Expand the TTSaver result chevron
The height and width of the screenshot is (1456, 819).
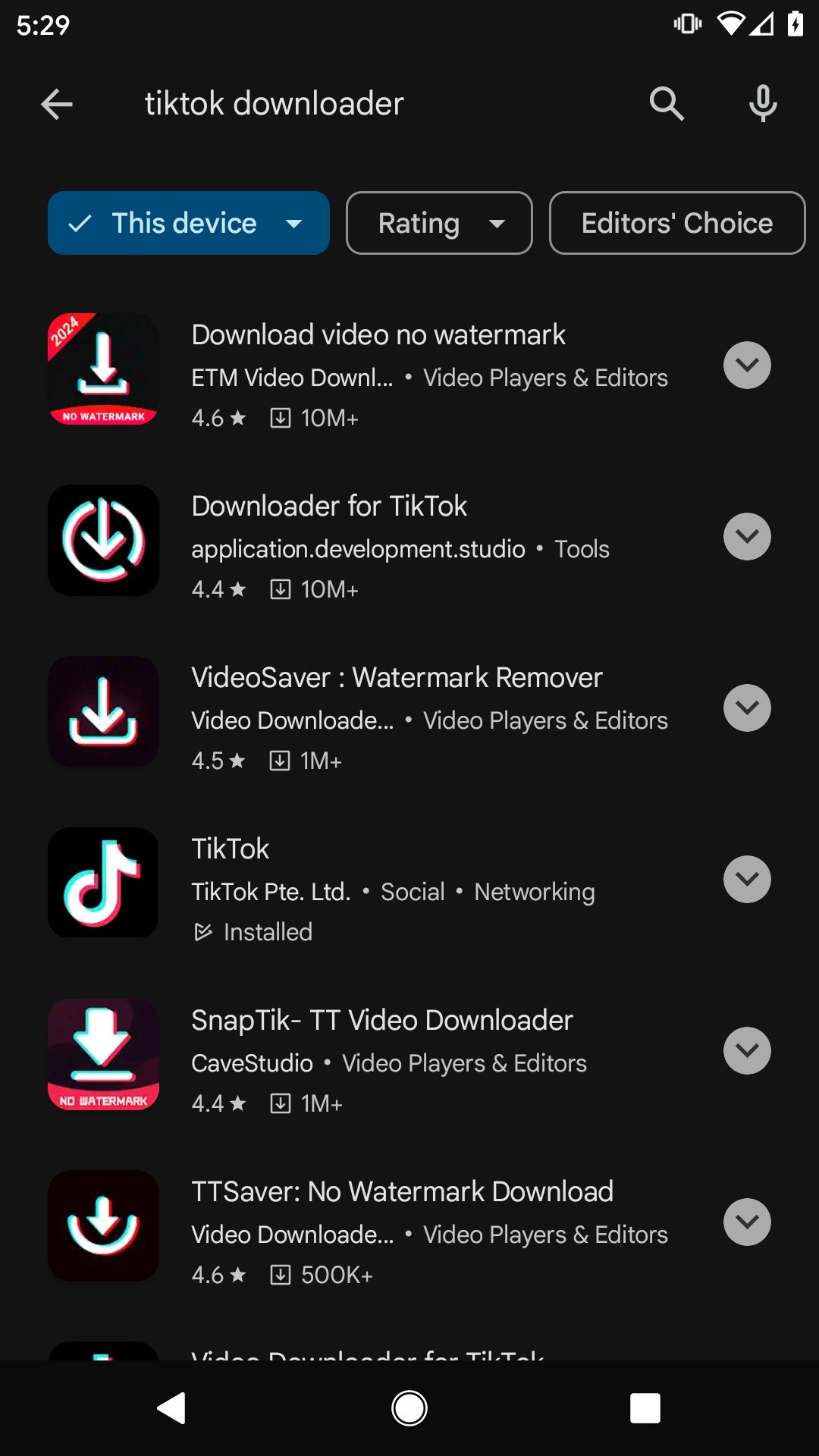point(747,1222)
